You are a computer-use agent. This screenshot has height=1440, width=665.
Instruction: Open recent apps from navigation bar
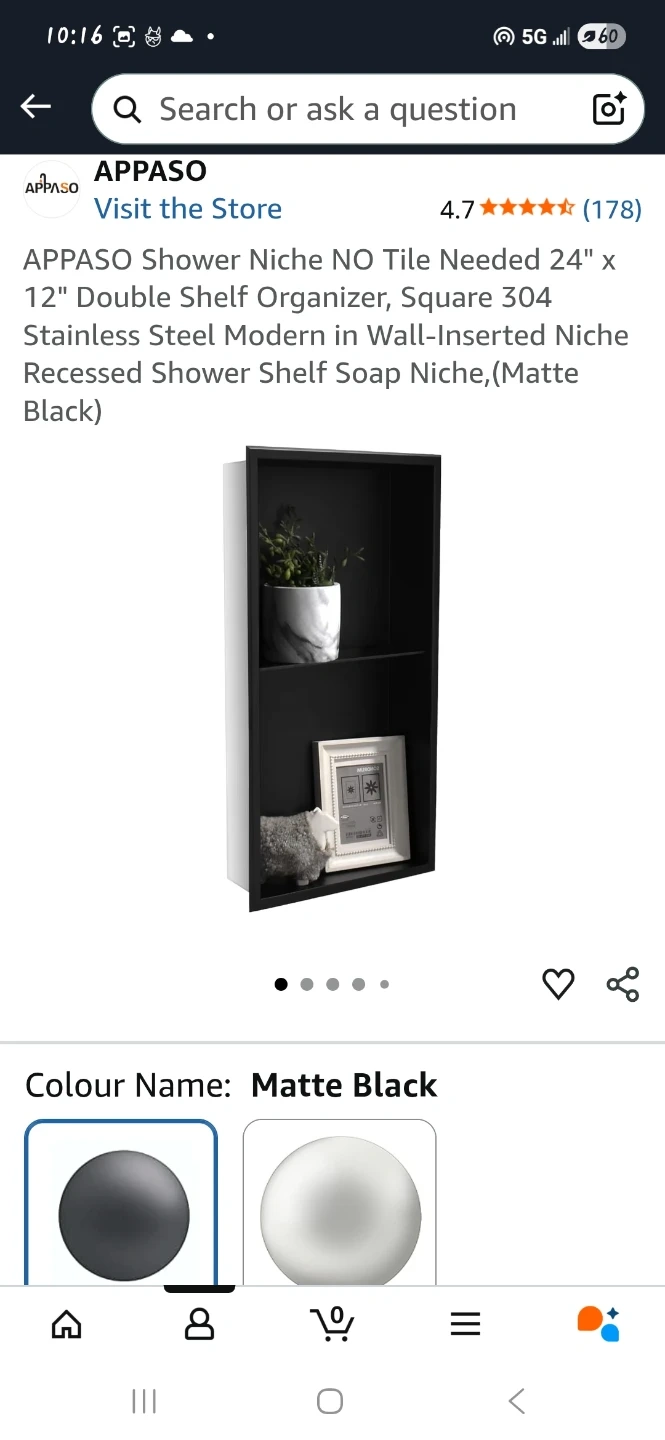[144, 1402]
